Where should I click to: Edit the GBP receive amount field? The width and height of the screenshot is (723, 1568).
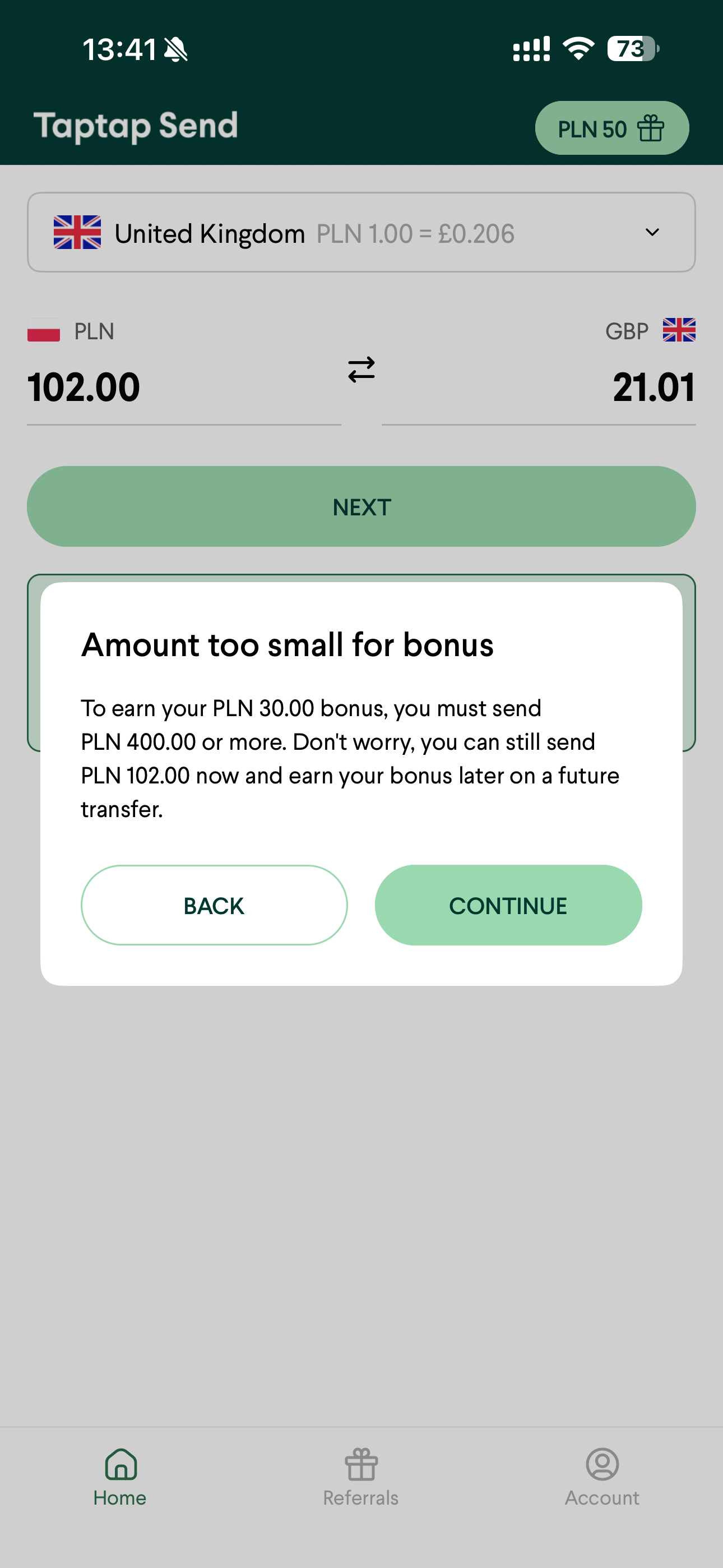tap(539, 387)
